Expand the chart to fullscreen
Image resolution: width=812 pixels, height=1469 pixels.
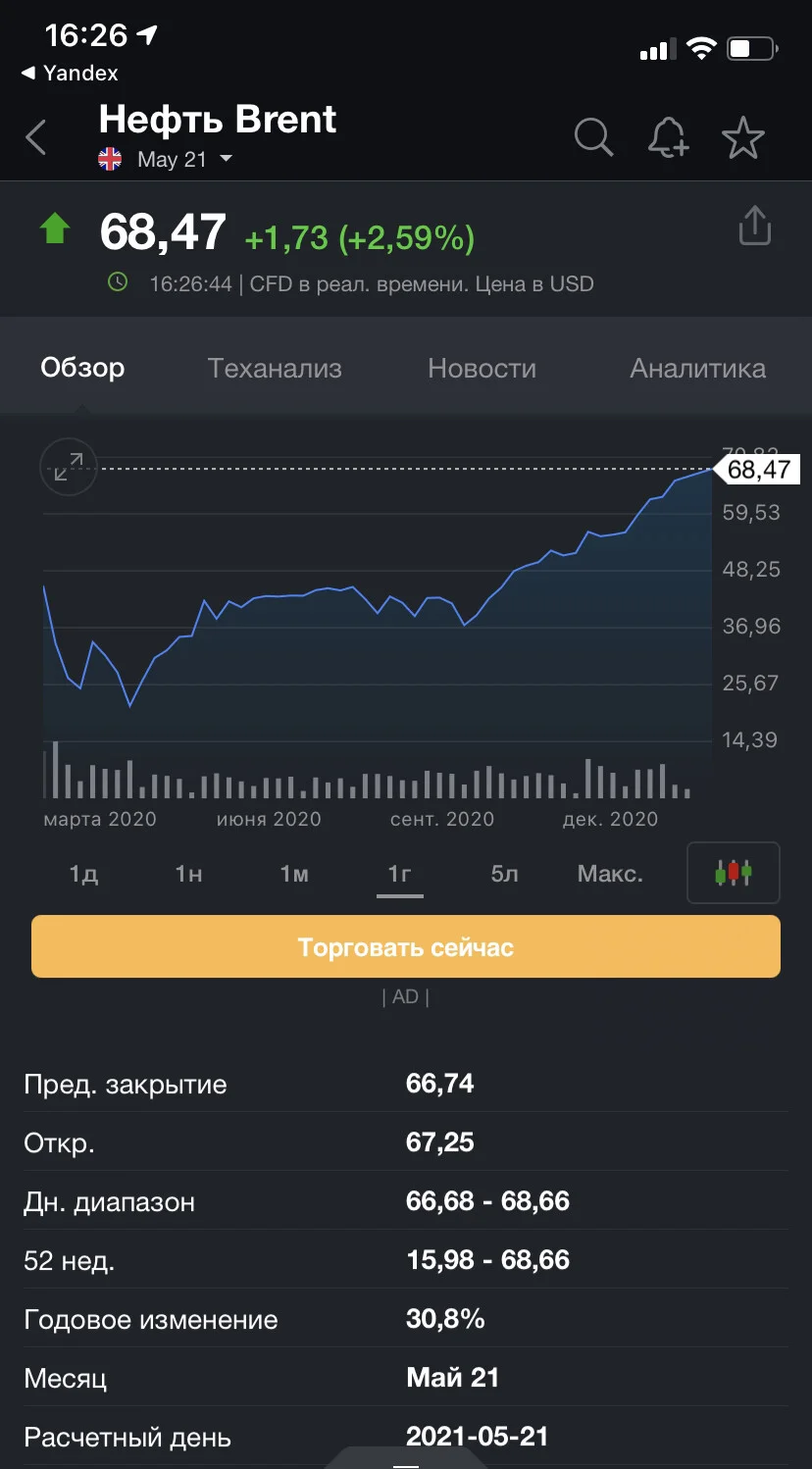(x=69, y=467)
